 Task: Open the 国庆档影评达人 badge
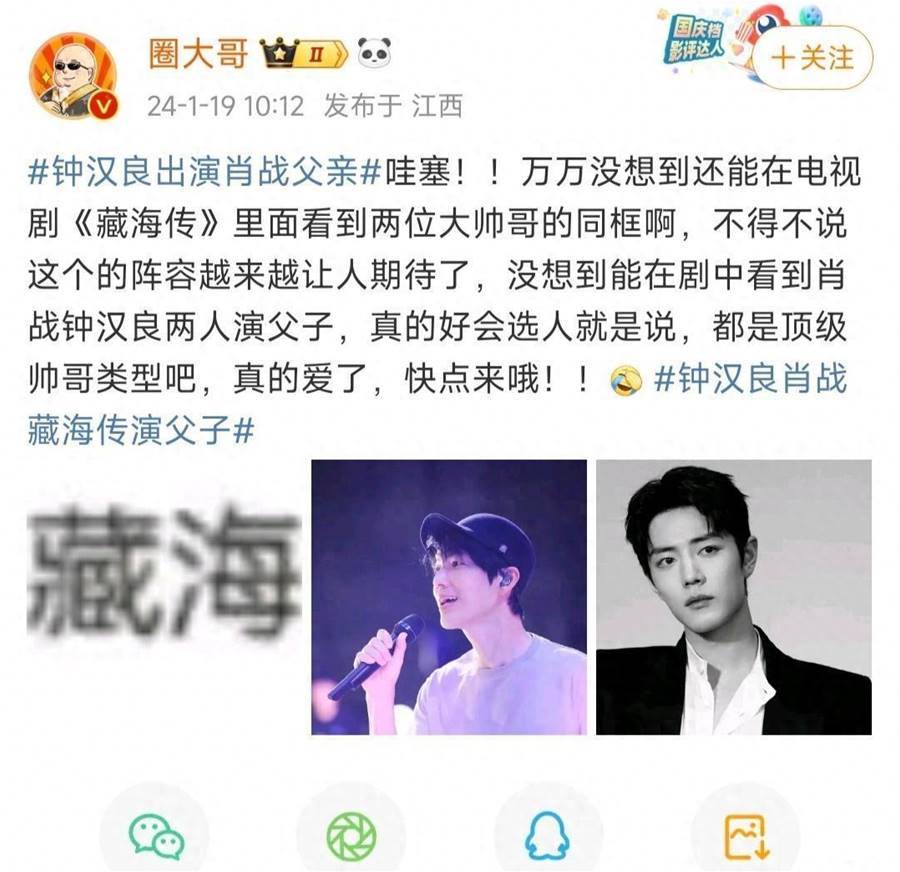point(697,38)
